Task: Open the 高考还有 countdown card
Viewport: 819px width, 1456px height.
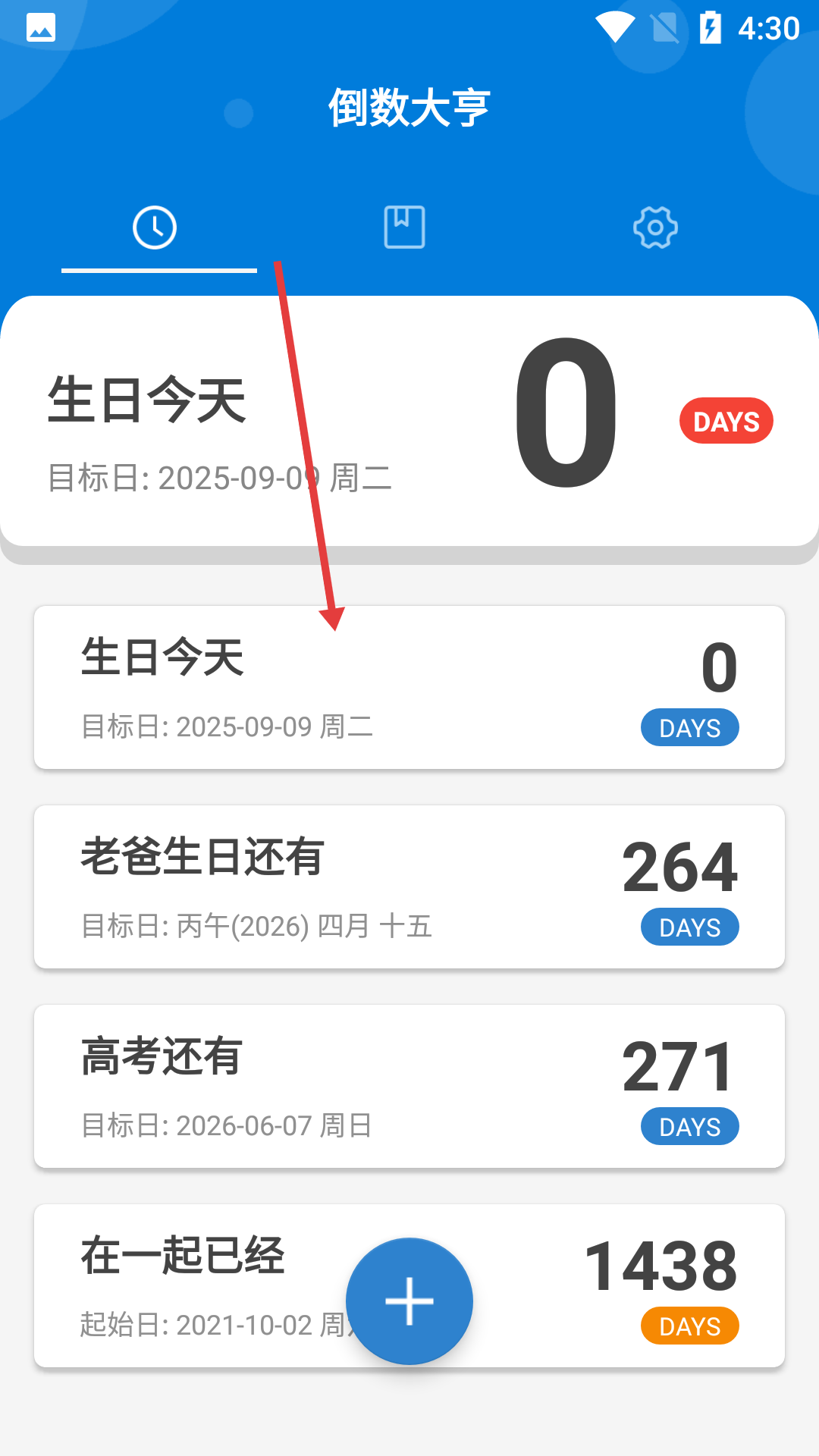Action: [x=409, y=1086]
